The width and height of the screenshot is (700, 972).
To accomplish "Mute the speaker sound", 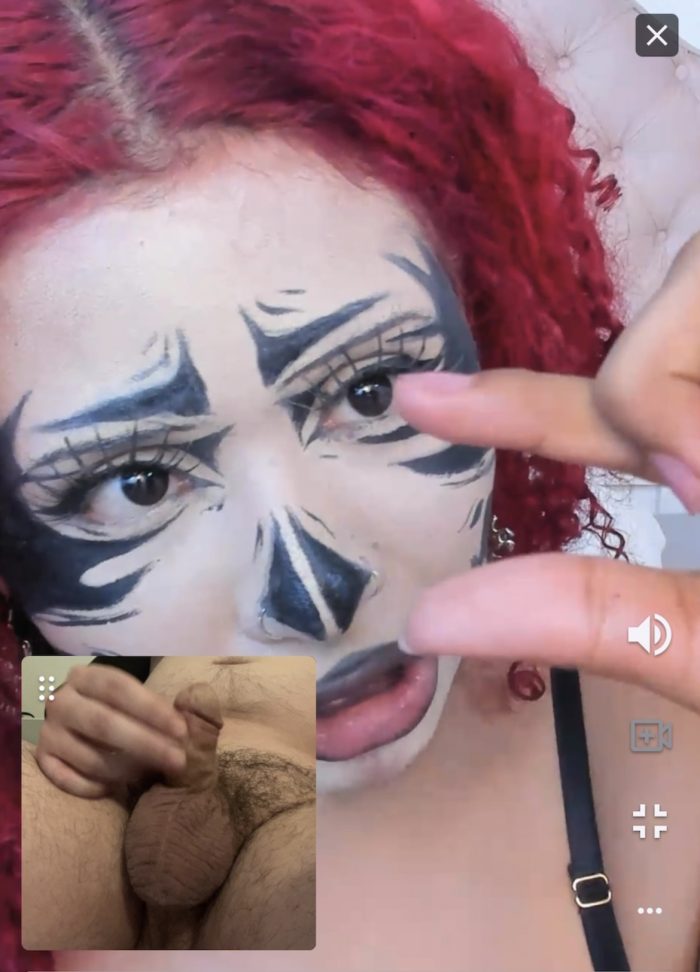I will pos(649,635).
